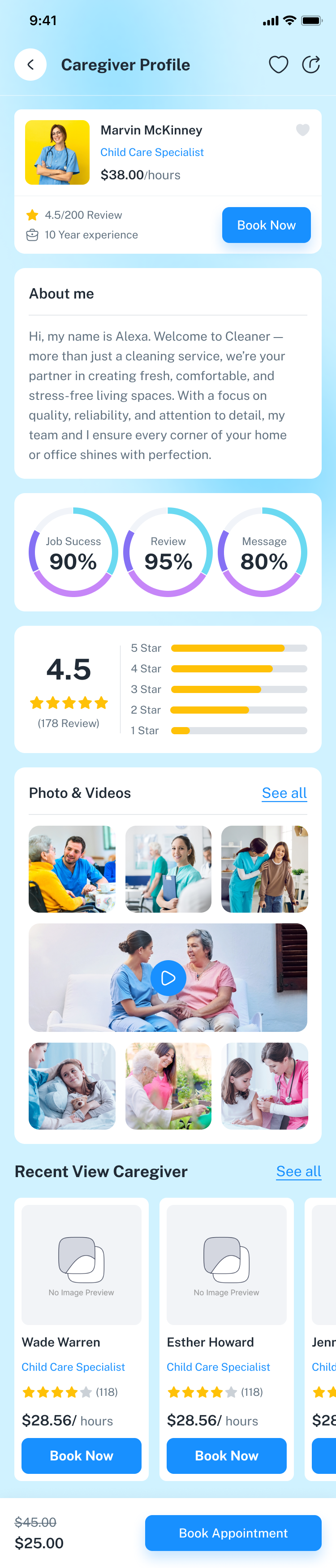Book Marvin McKinney with Book Now

coord(266,225)
